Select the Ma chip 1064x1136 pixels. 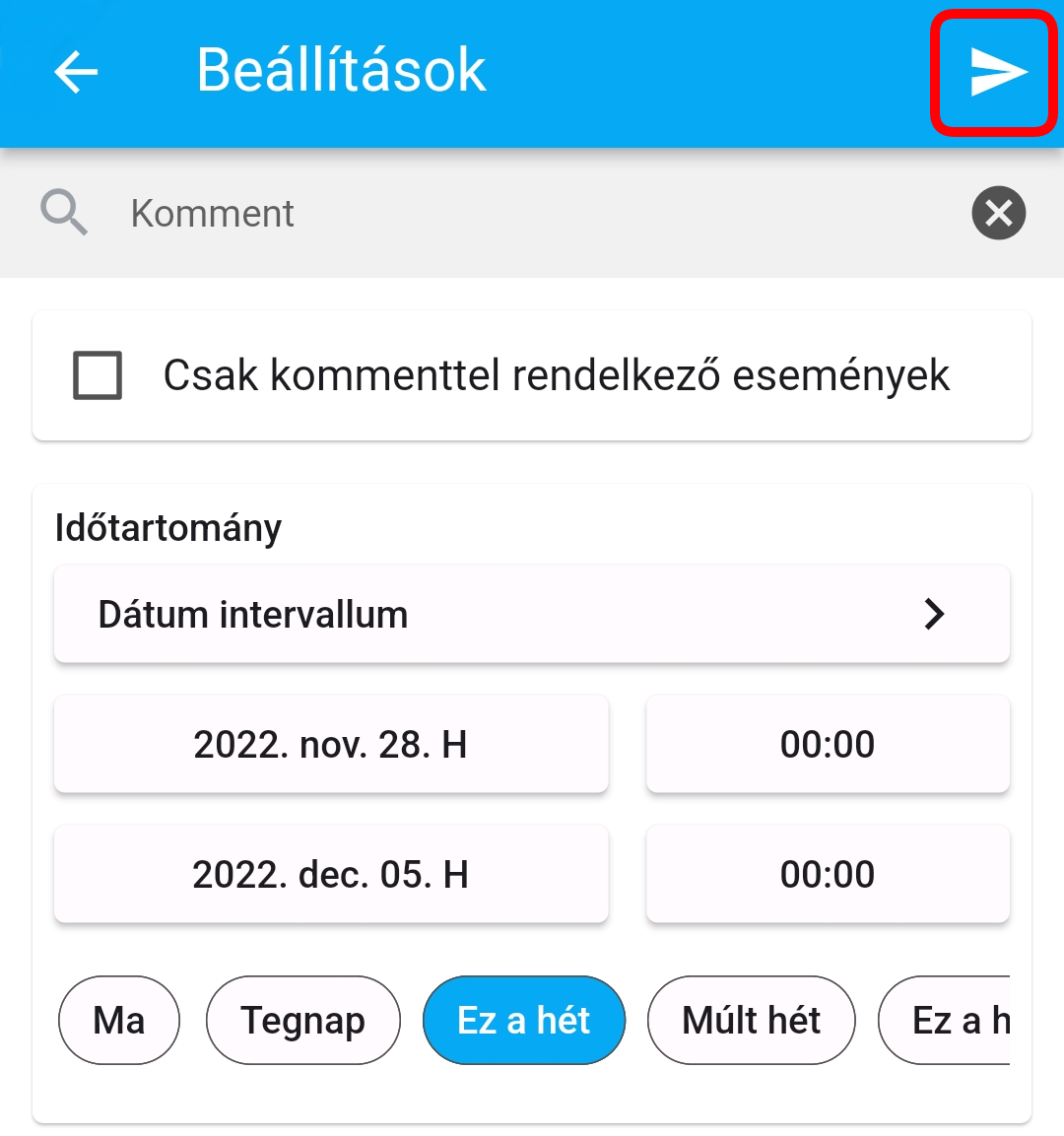click(x=119, y=1021)
